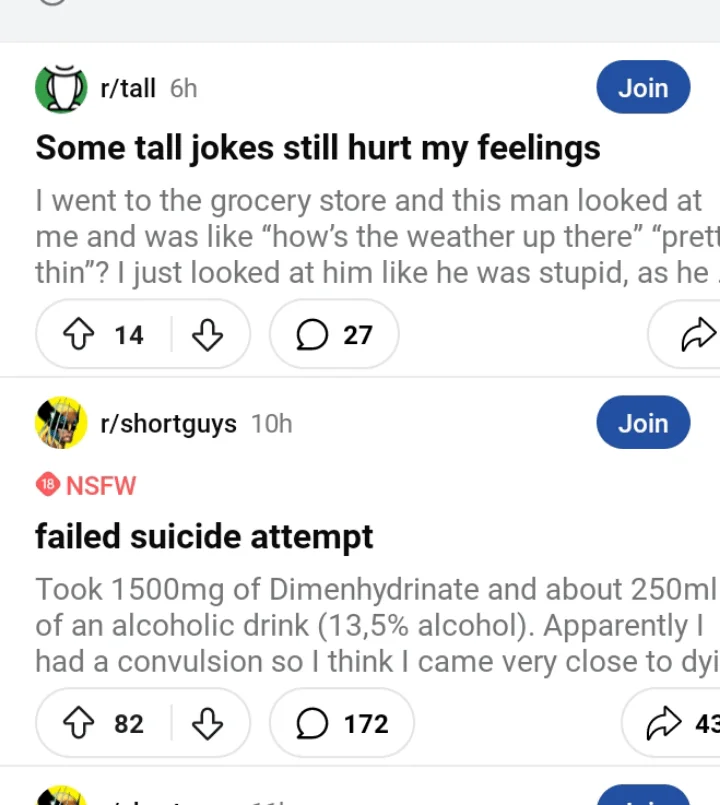
Task: Open comments on the tall jokes post
Action: [334, 335]
